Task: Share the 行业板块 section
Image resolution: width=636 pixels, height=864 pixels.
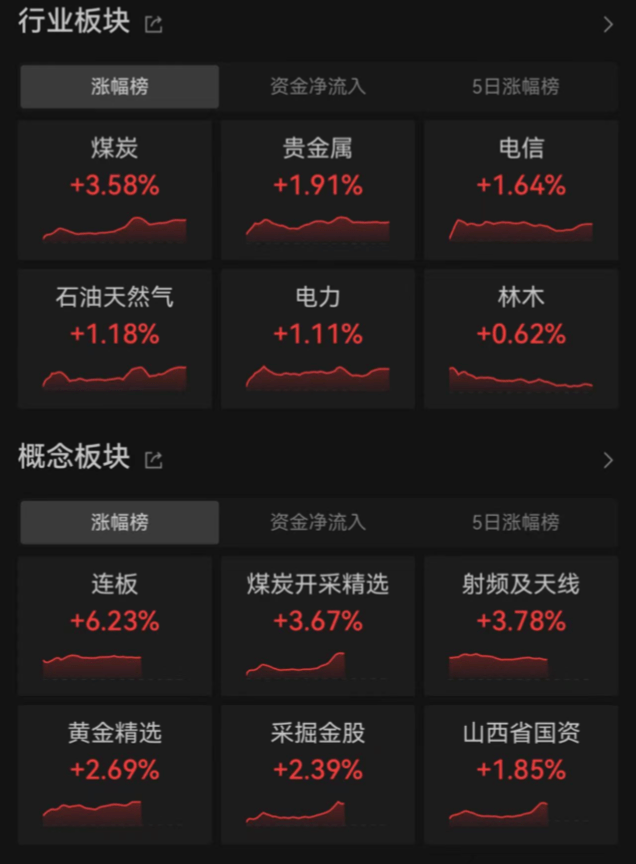Action: coord(153,25)
